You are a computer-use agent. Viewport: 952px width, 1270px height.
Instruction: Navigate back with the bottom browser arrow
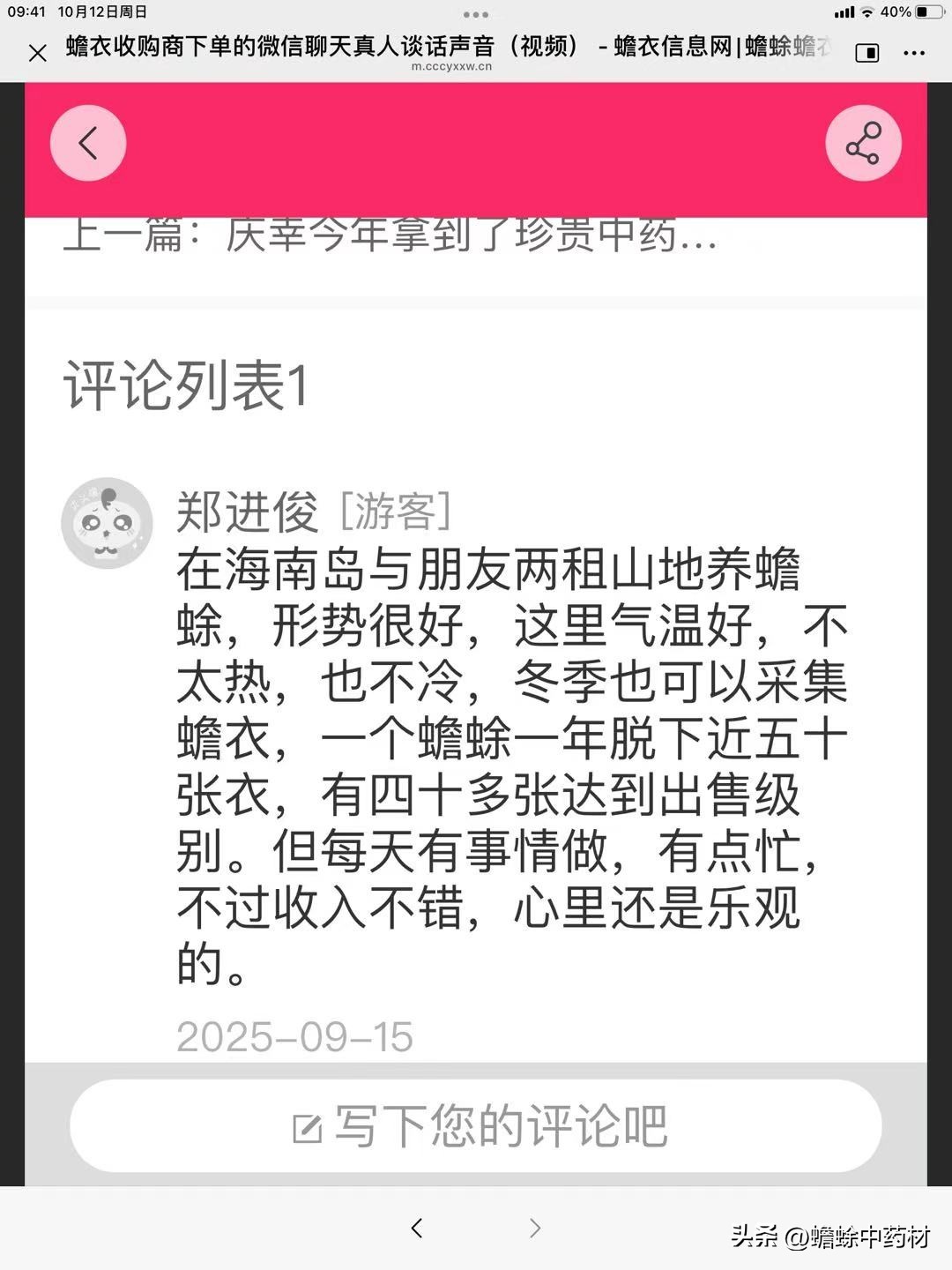(417, 1228)
